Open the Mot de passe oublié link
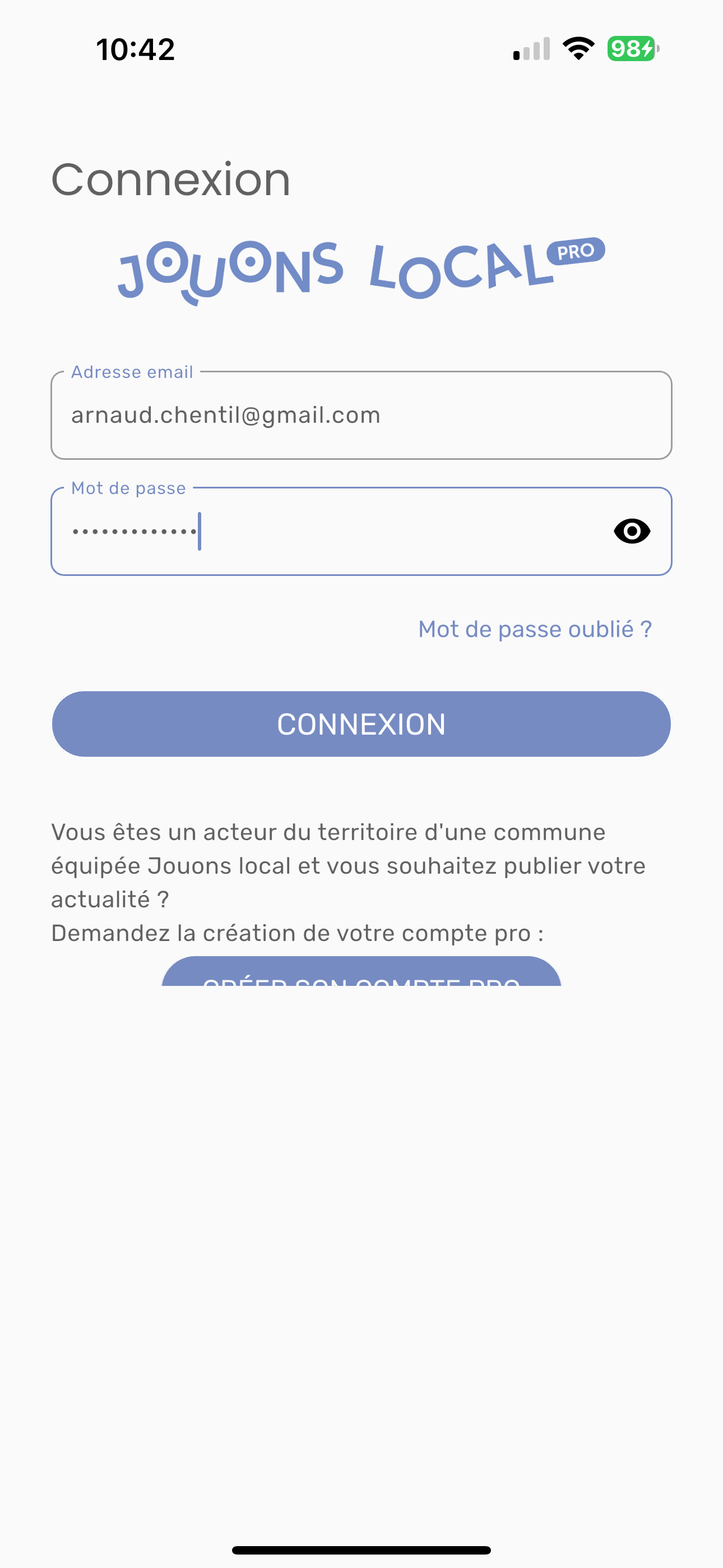The image size is (723, 1568). [x=534, y=629]
